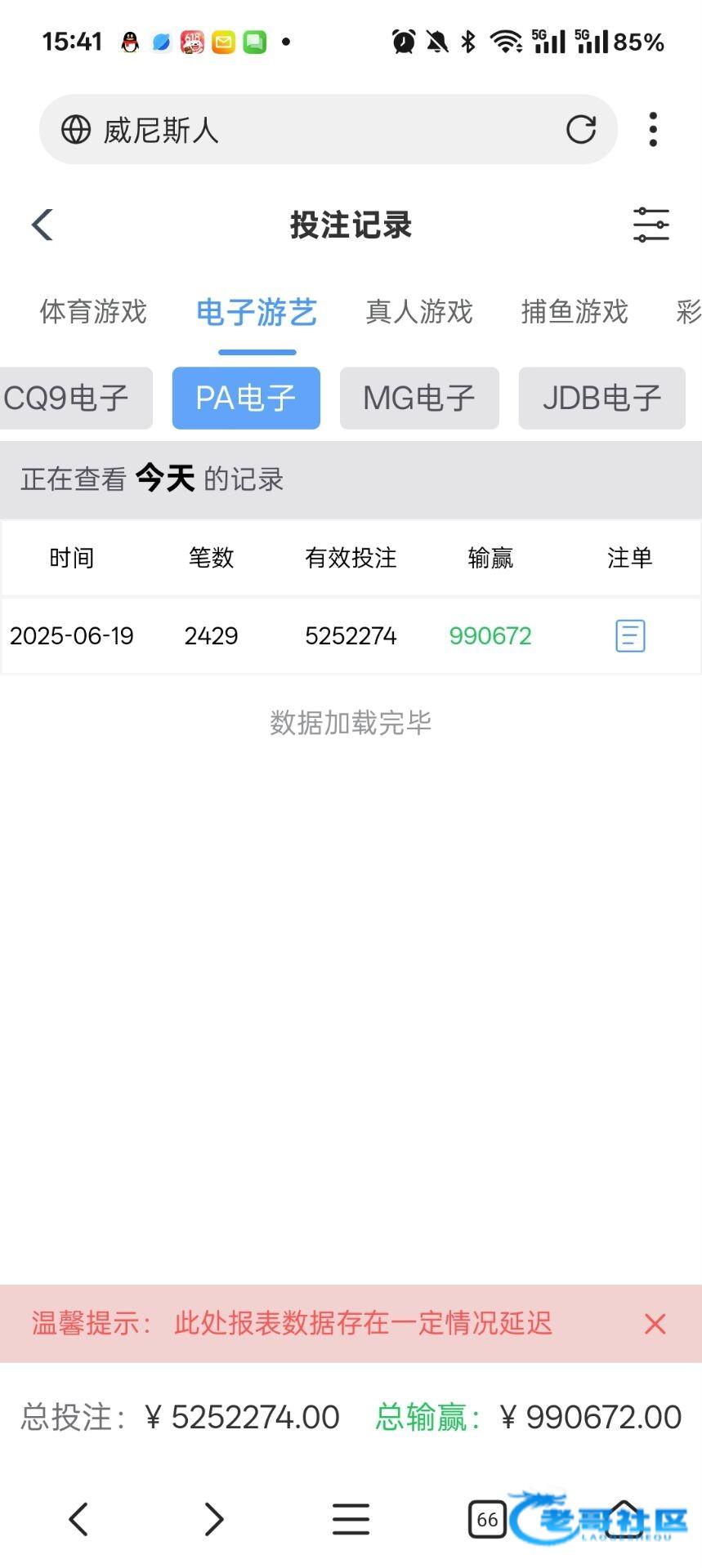This screenshot has height=1568, width=702.
Task: Choose the CQ9电子 chip
Action: pos(74,398)
